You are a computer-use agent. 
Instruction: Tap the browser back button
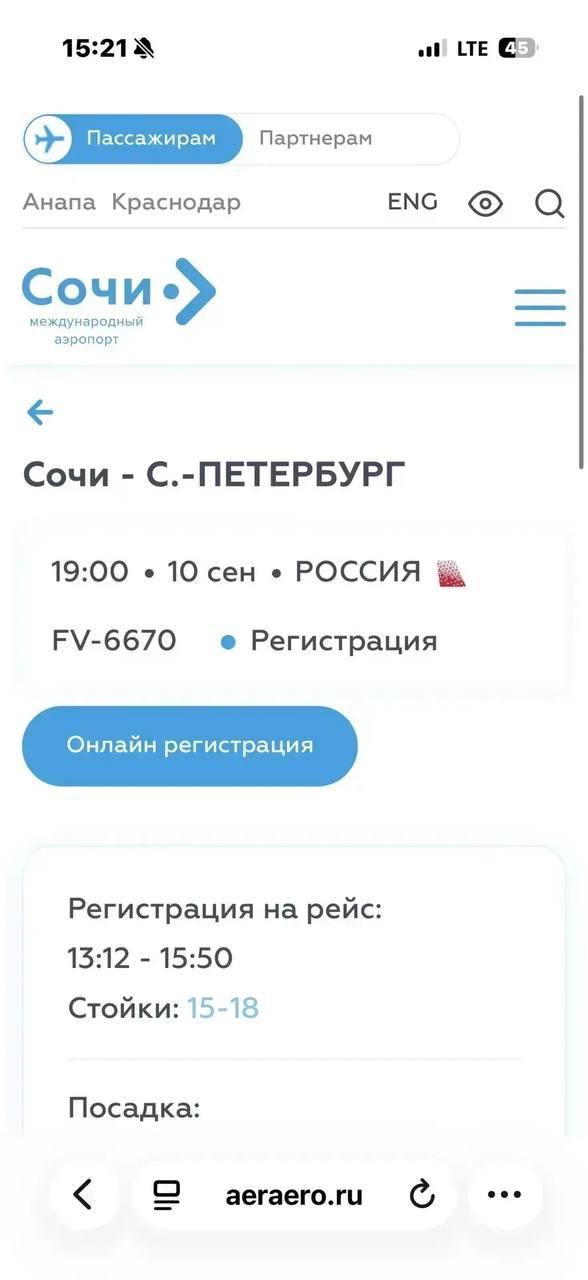click(83, 1194)
